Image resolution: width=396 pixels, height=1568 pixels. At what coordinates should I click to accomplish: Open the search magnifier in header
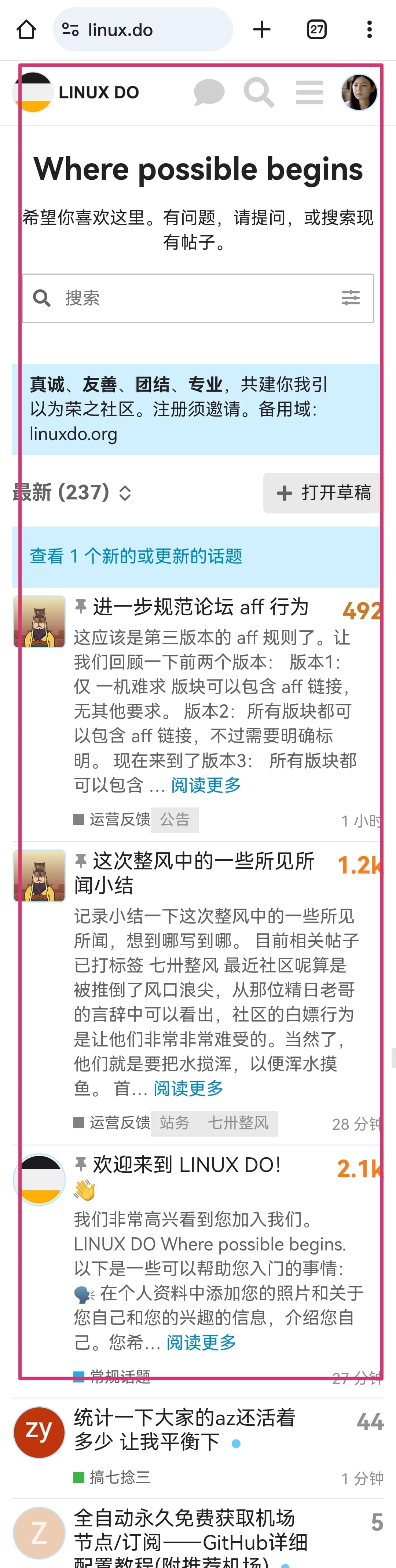pyautogui.click(x=259, y=92)
